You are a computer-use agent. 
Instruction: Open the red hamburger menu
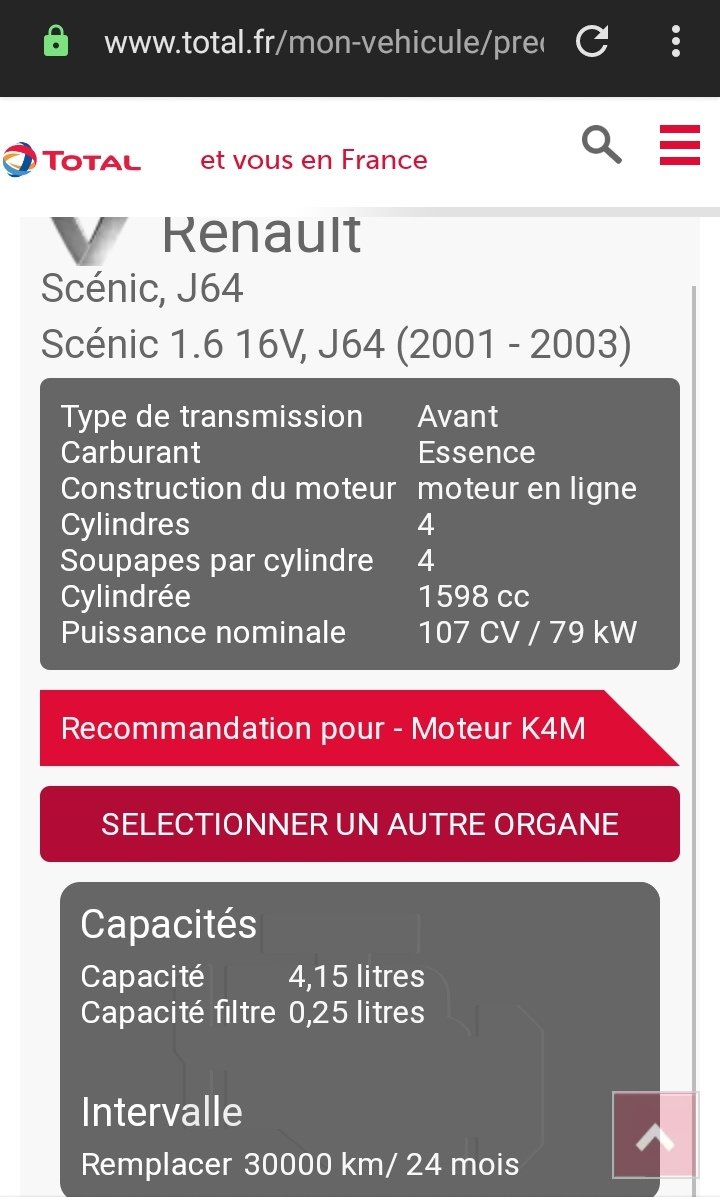click(x=680, y=145)
